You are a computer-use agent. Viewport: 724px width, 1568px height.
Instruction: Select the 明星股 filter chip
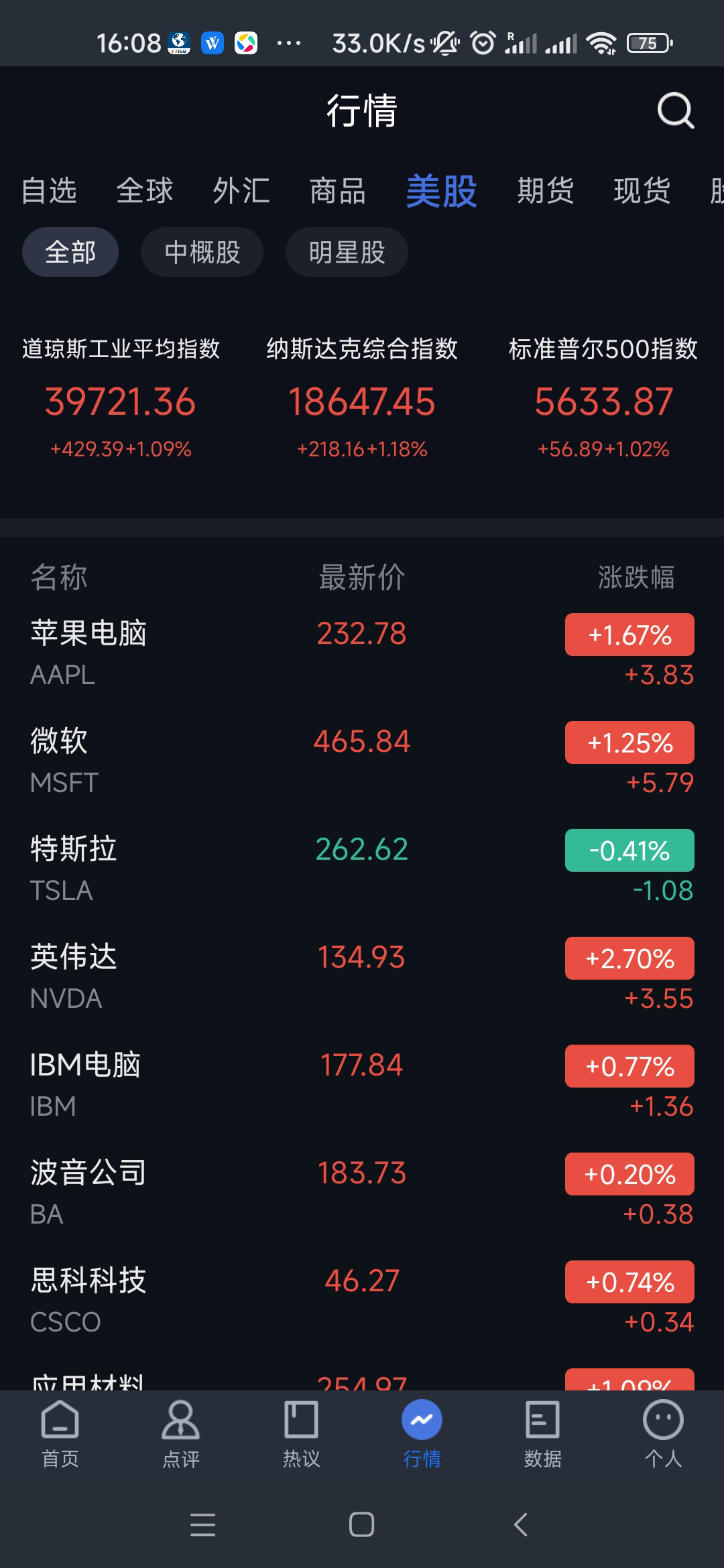[347, 253]
